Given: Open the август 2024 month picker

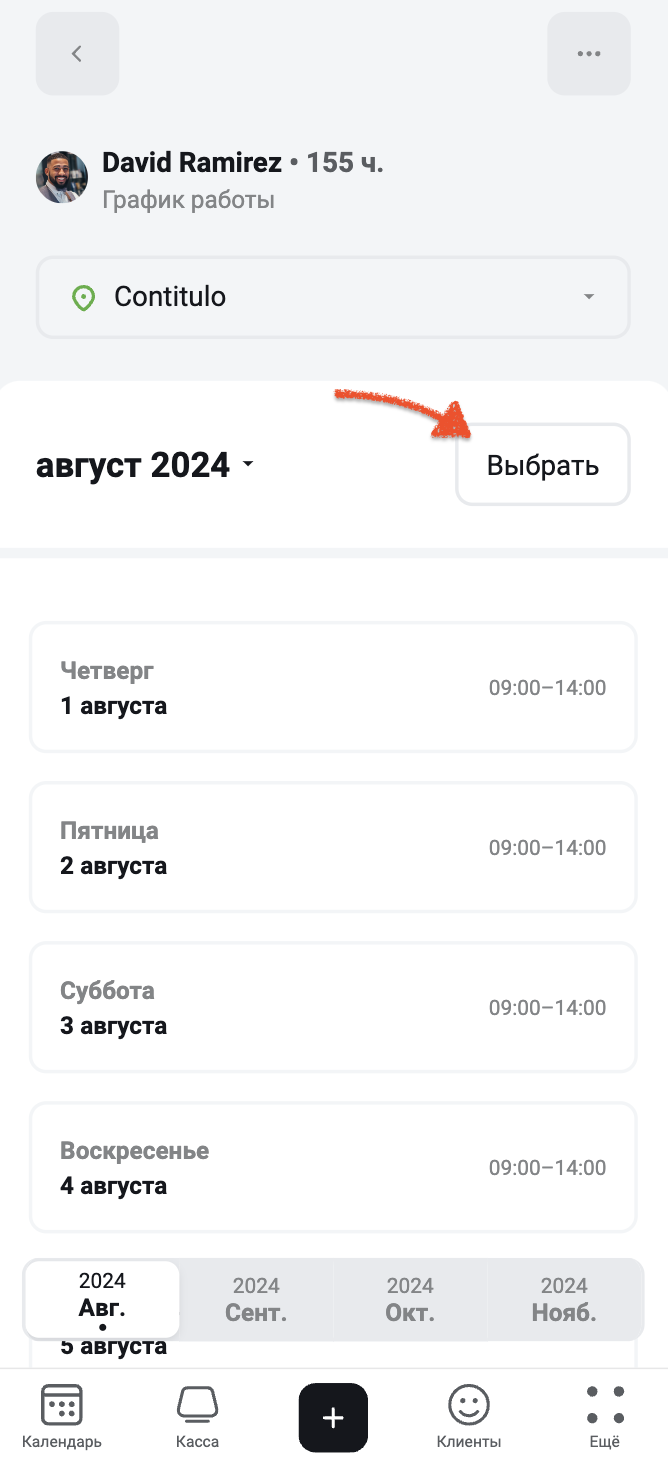Looking at the screenshot, I should (145, 465).
